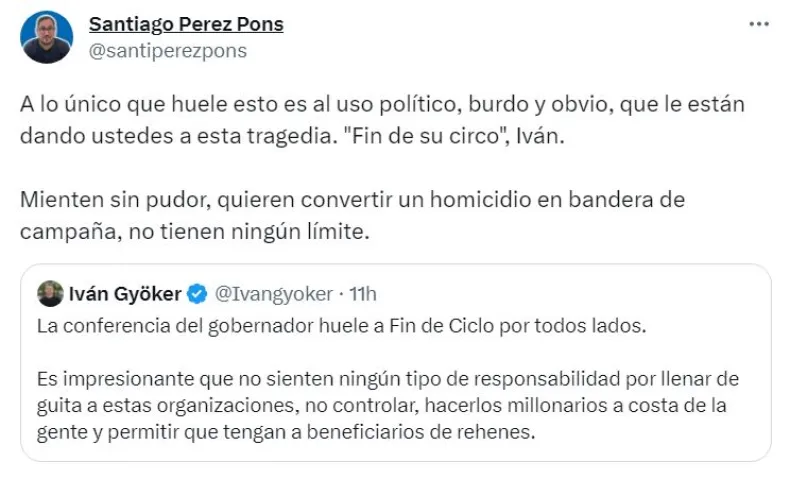
Task: Tap the Santiago Perez Pons name link
Action: 186,24
